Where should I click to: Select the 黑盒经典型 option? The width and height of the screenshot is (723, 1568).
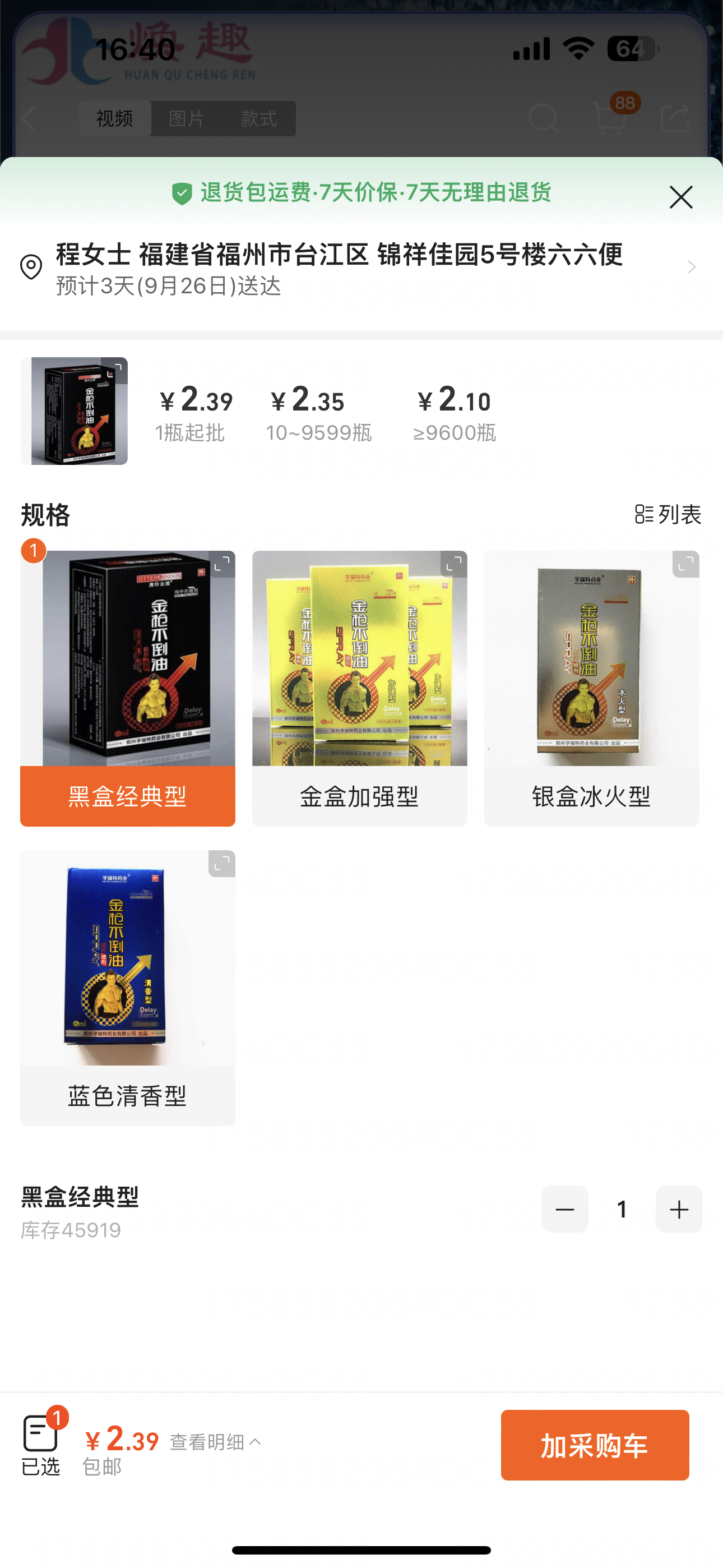[x=127, y=795]
